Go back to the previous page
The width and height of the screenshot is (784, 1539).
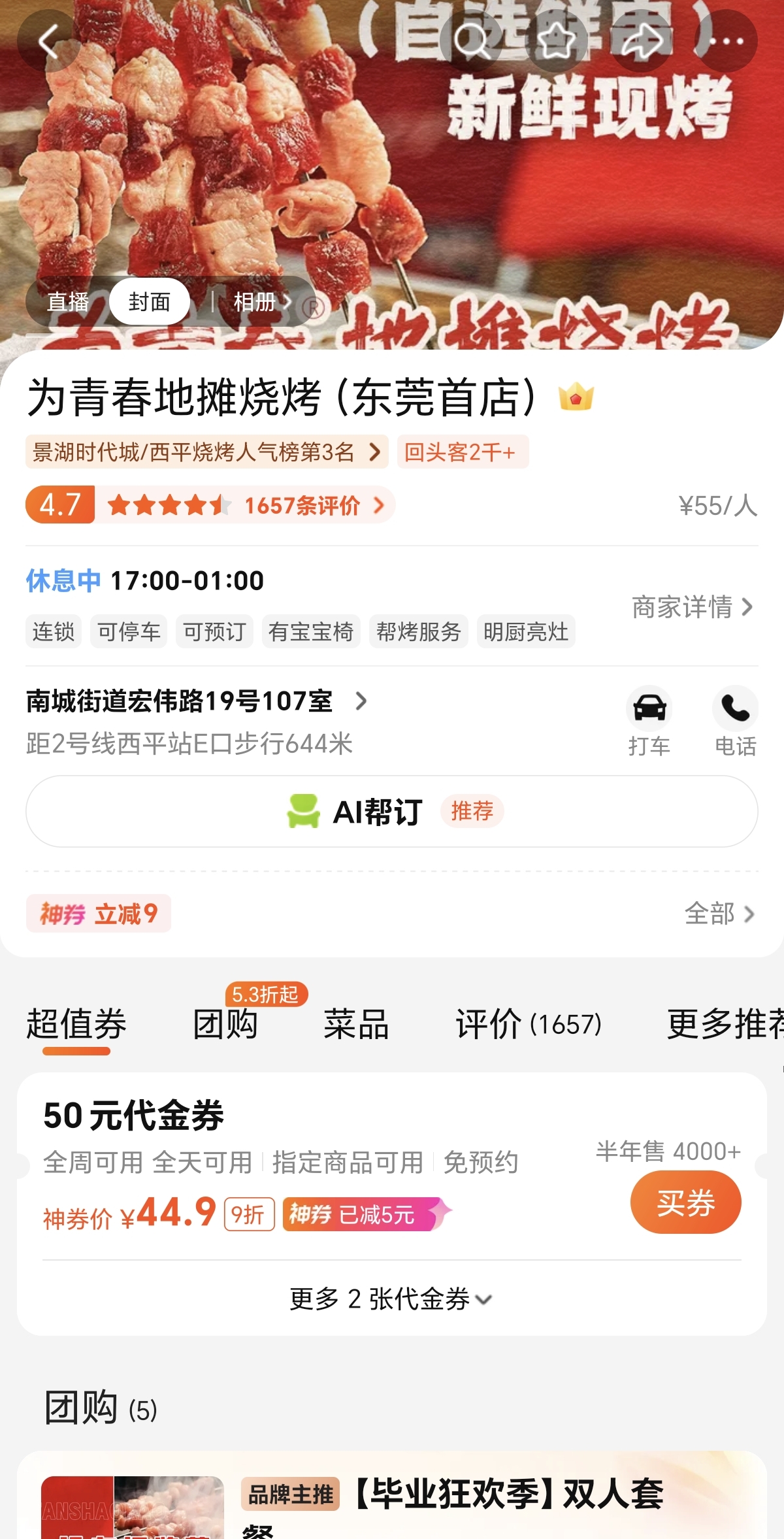(48, 41)
